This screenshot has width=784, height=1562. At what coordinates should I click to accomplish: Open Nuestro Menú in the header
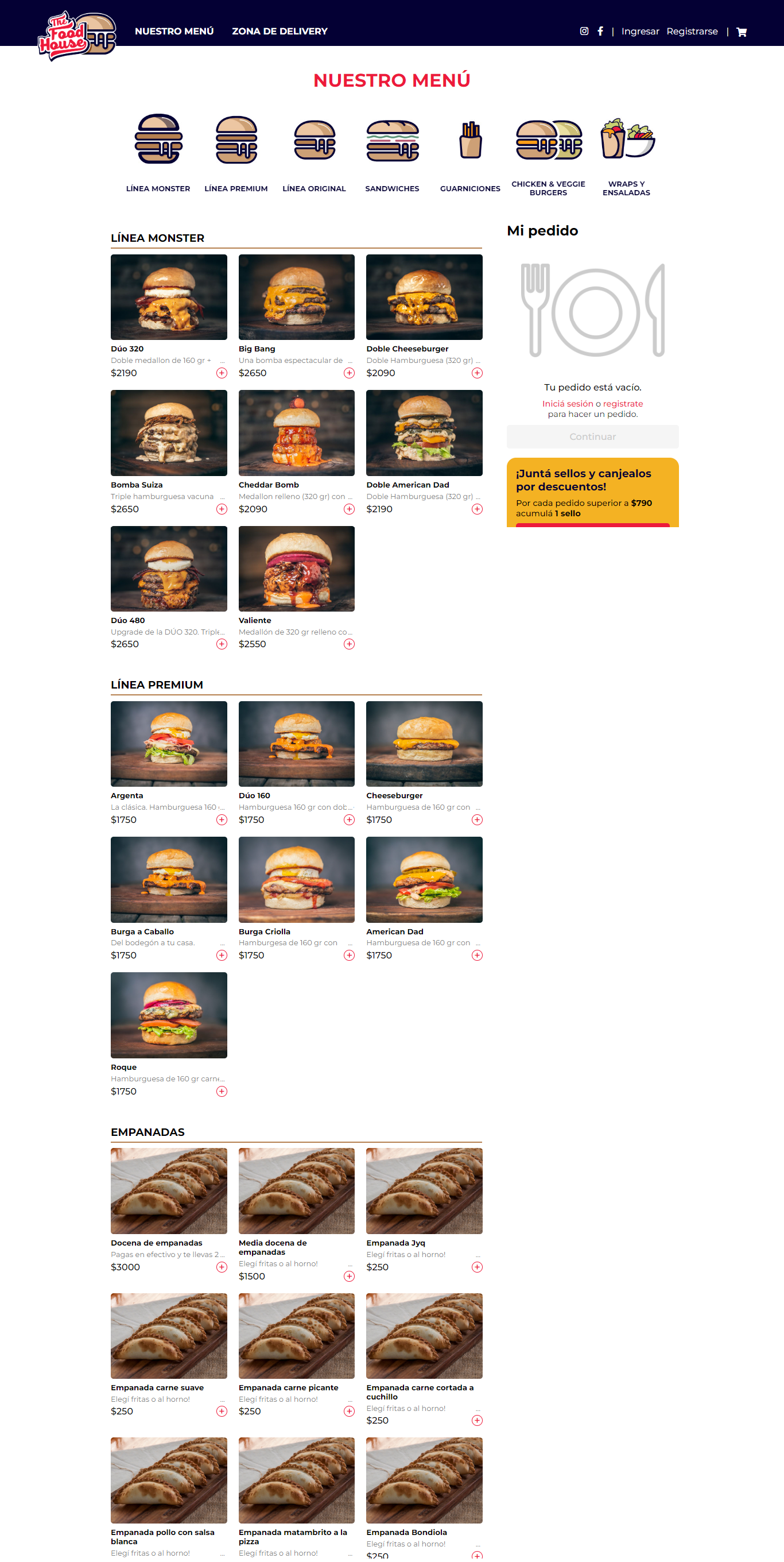(x=174, y=31)
